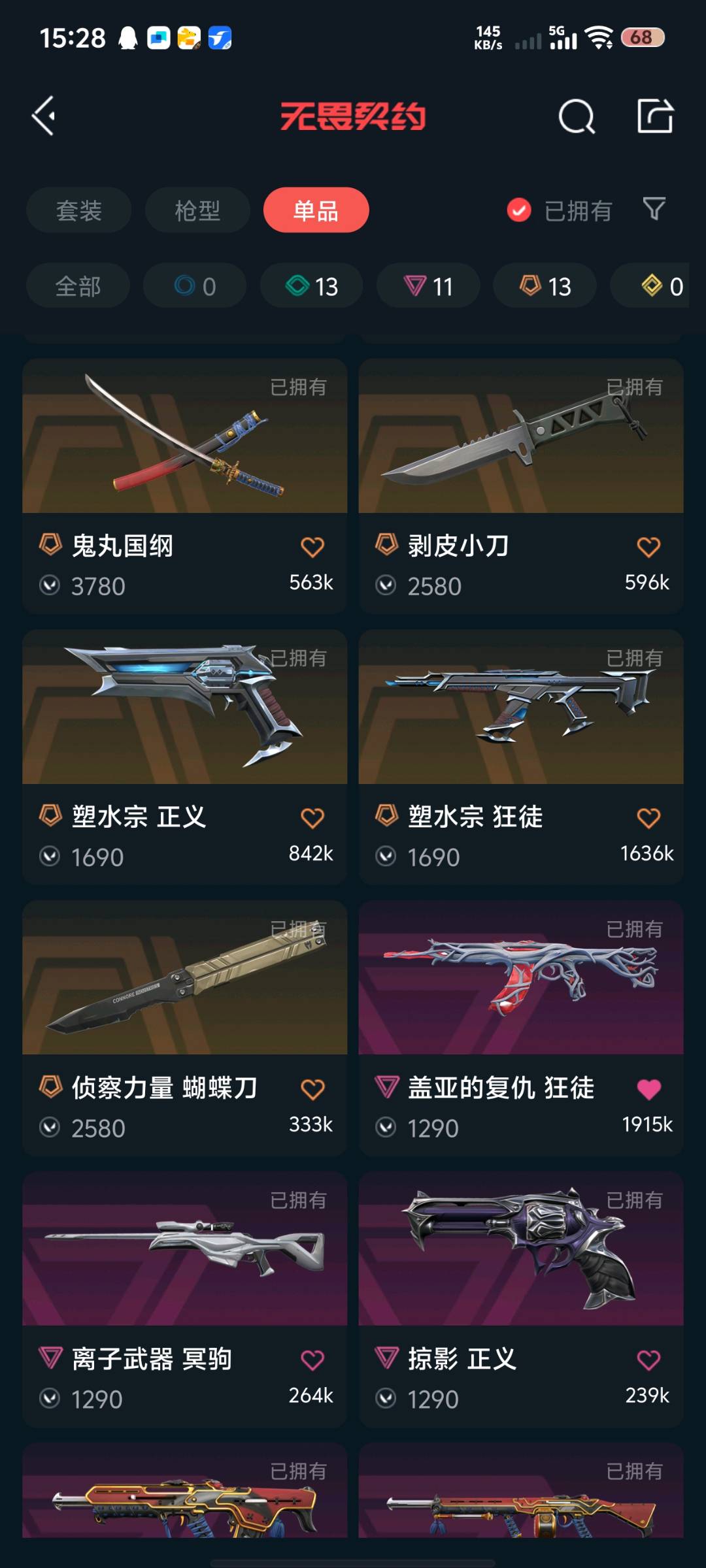Screen dimensions: 706x1568
Task: Open the funnel filter icon
Action: point(654,209)
